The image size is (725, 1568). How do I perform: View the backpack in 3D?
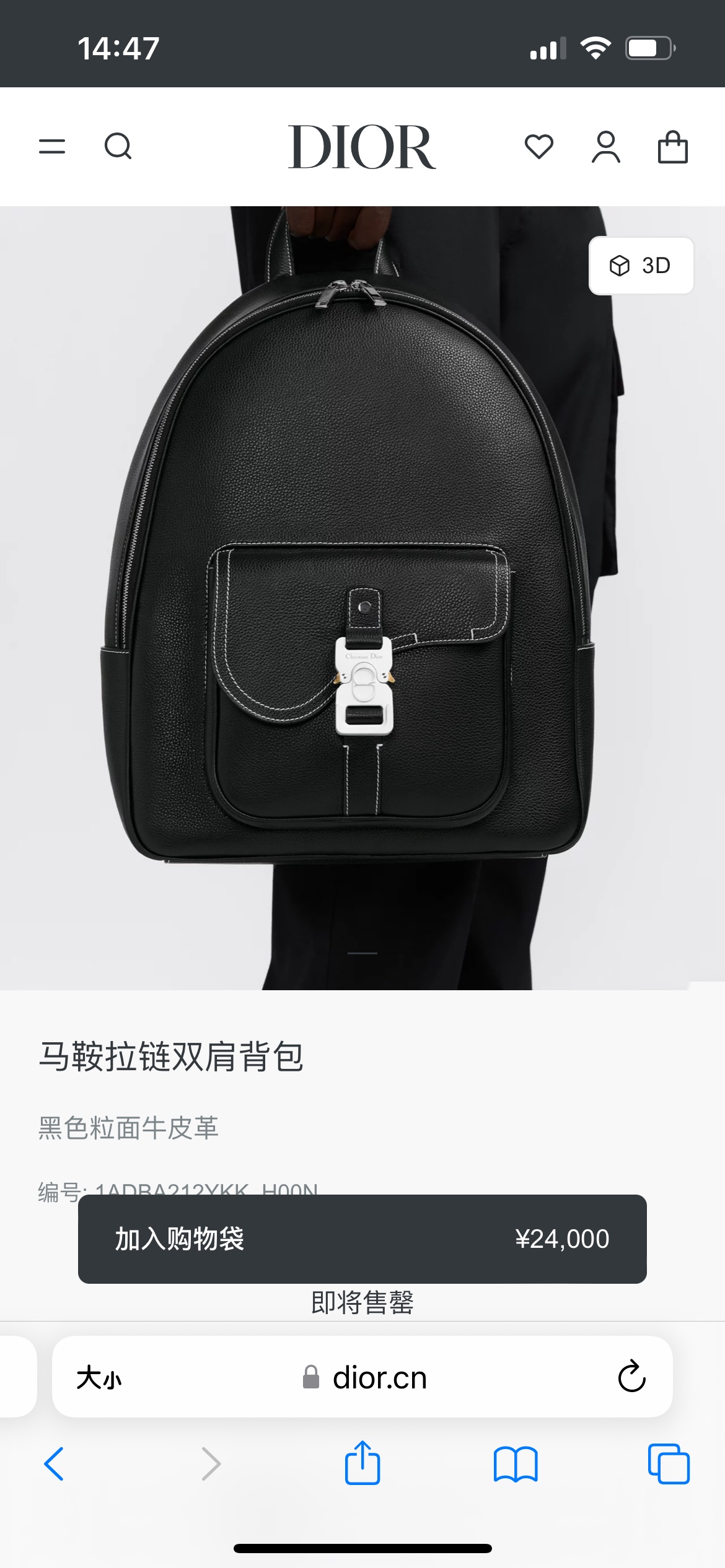(x=641, y=266)
